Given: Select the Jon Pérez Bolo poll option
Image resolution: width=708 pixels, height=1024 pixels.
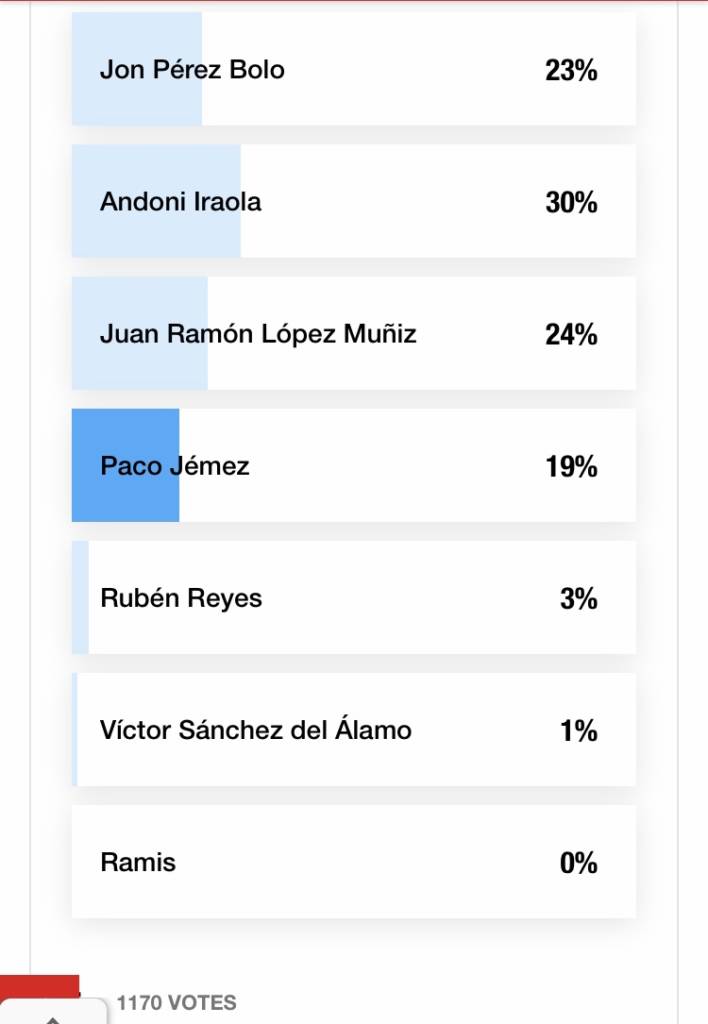Looking at the screenshot, I should pyautogui.click(x=353, y=69).
